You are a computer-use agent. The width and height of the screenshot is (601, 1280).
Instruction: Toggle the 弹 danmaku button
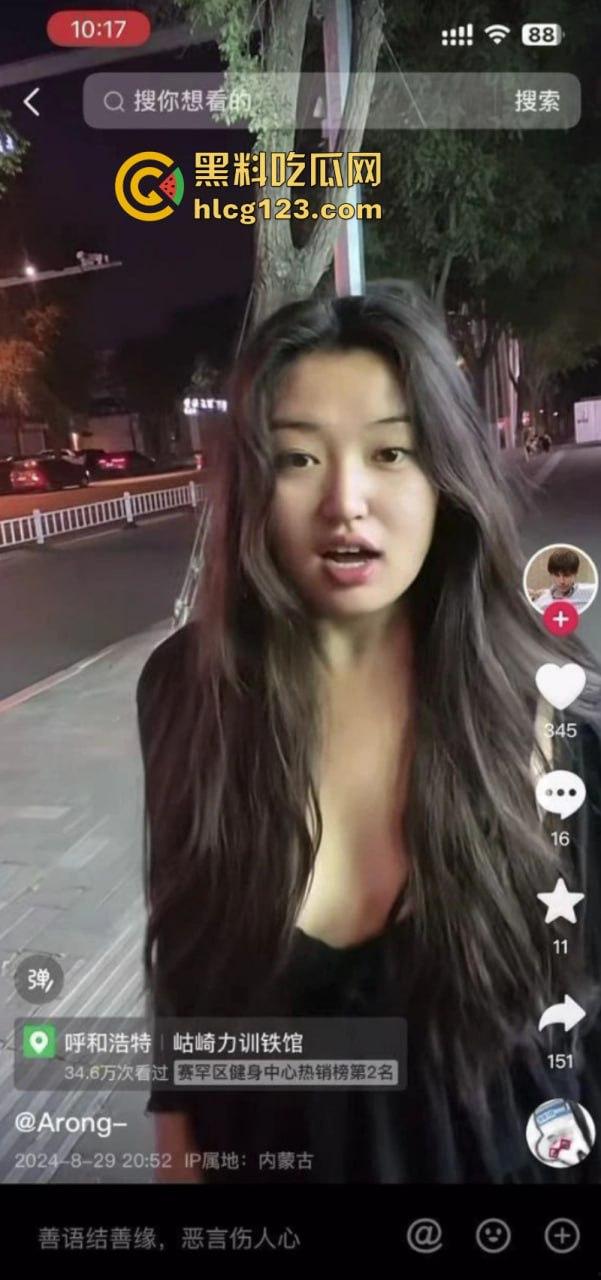click(39, 980)
